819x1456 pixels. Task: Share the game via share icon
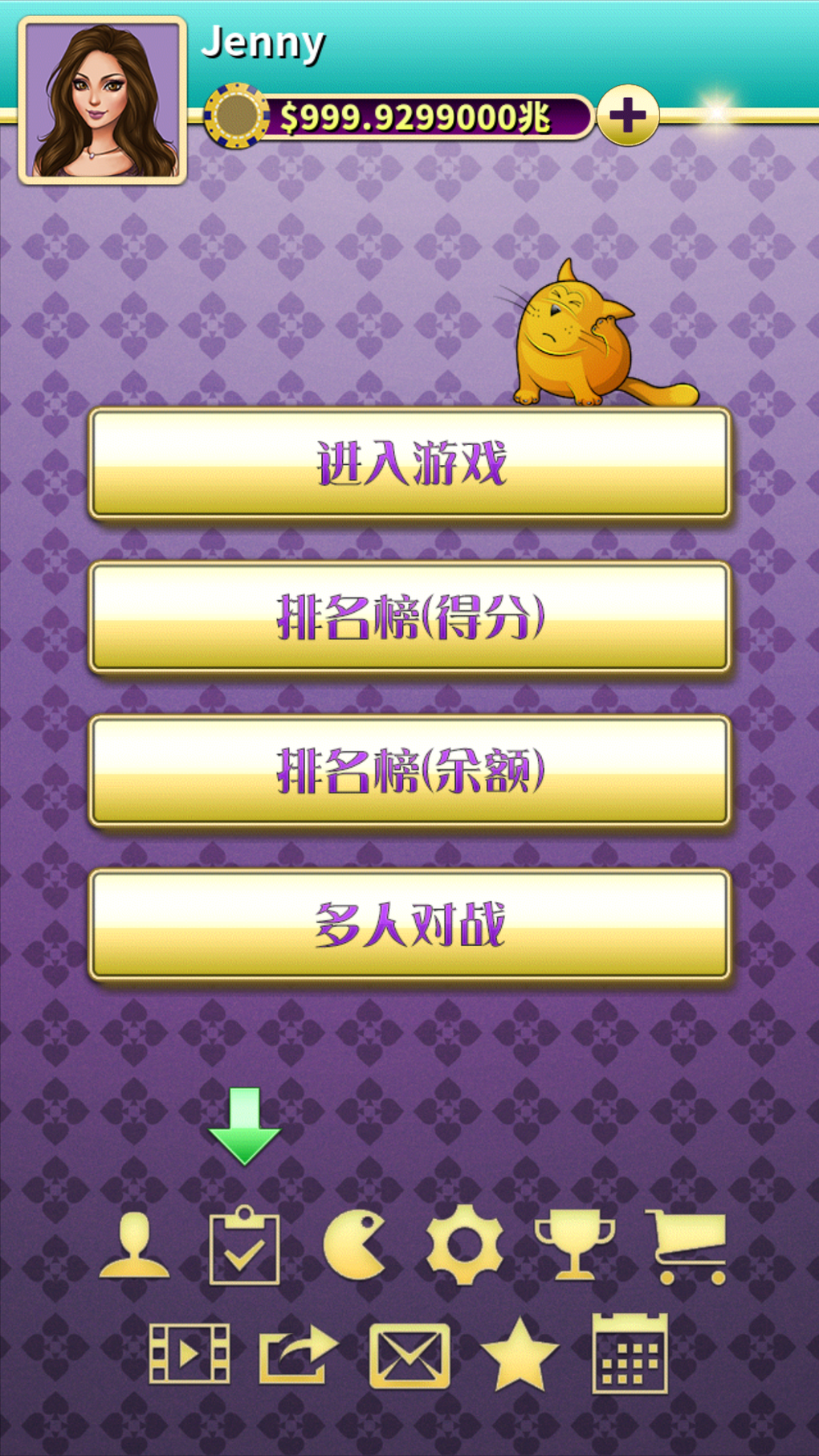click(297, 1355)
